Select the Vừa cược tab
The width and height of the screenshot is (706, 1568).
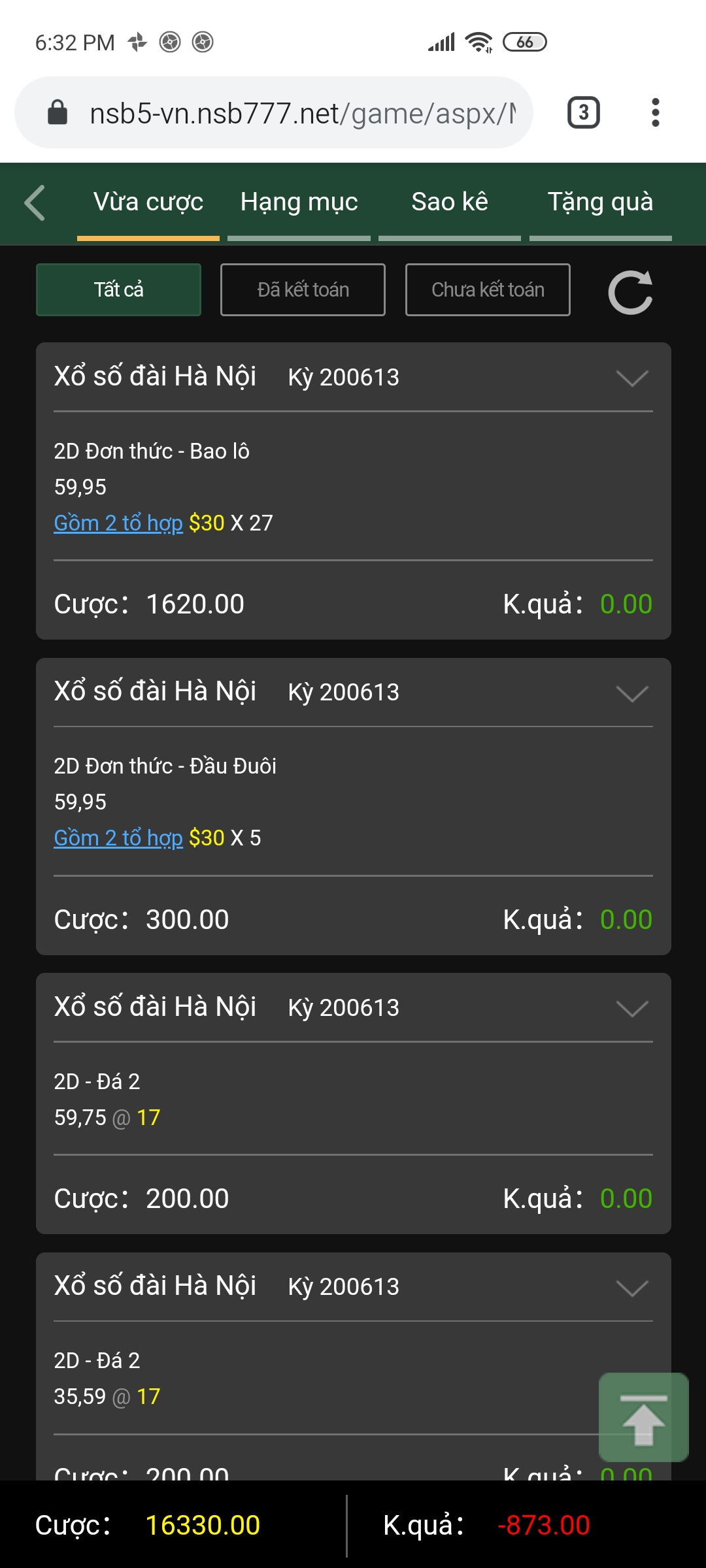[x=148, y=203]
